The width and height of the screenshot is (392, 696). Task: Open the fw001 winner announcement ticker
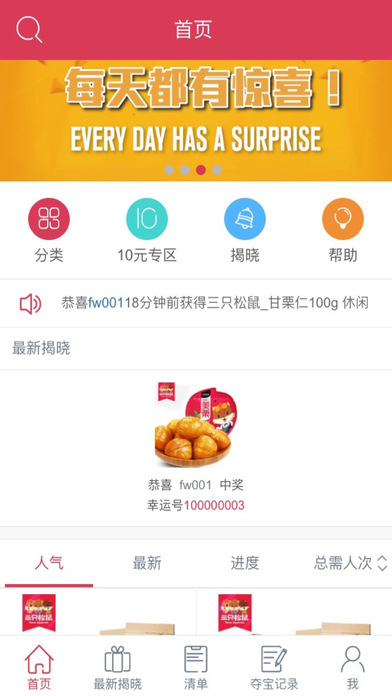(x=196, y=304)
